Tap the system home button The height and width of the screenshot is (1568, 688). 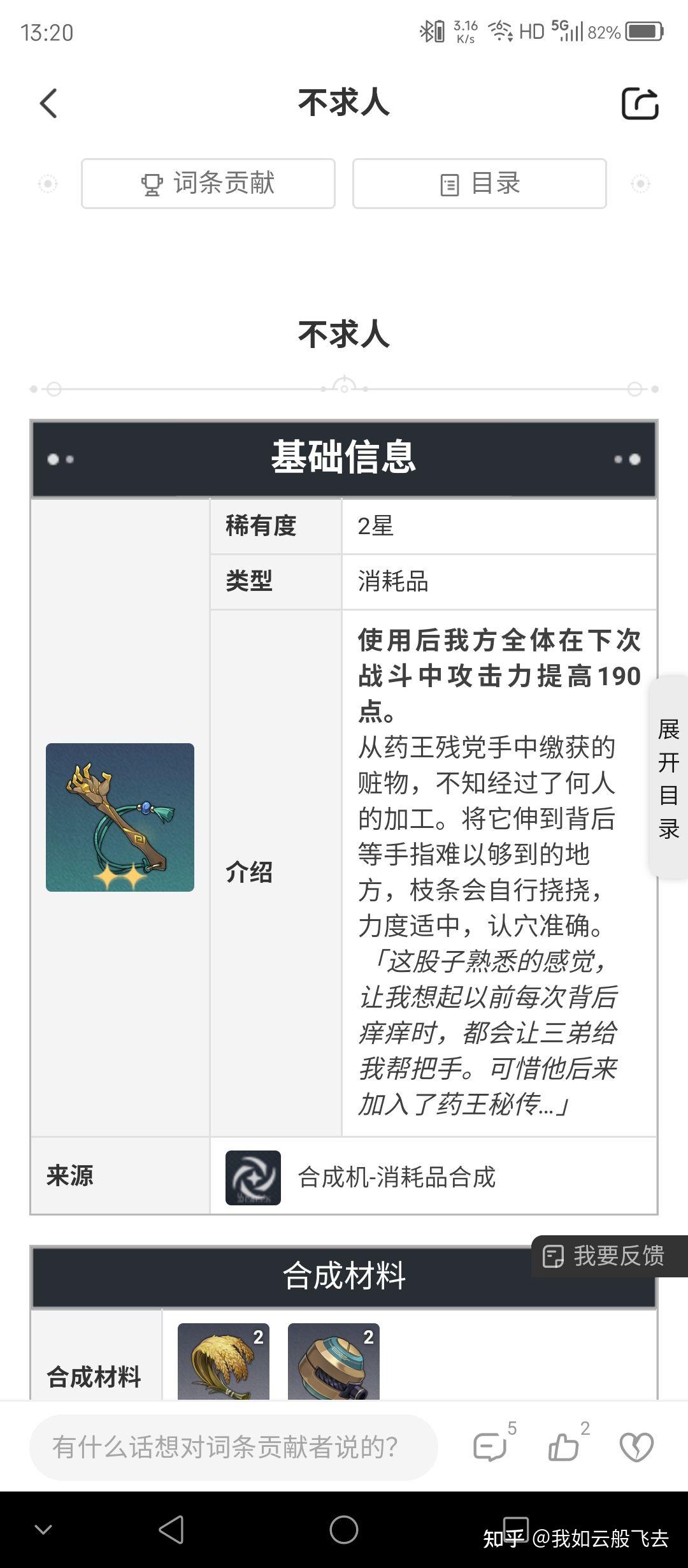click(344, 1530)
